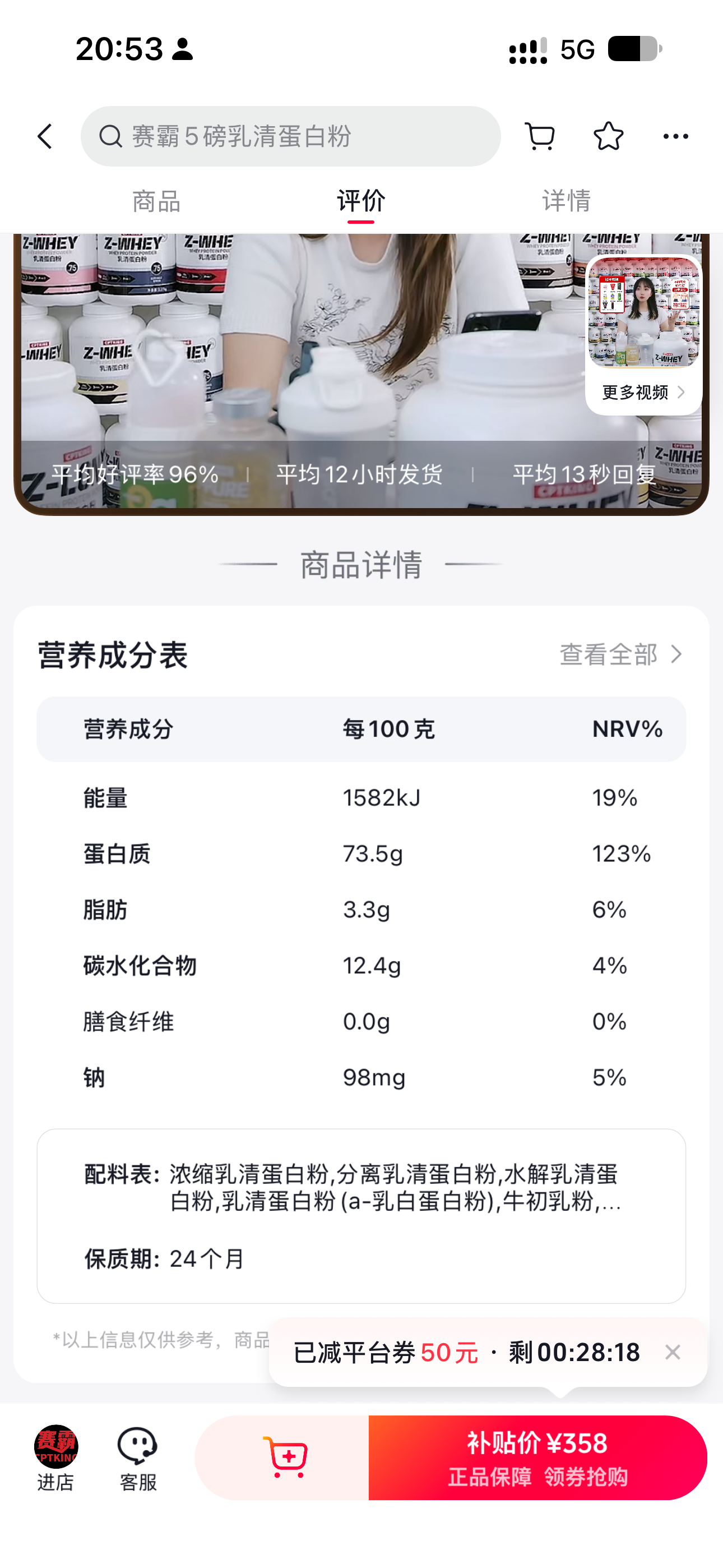
Task: Open the 更多视频 thumbnail
Action: [643, 334]
